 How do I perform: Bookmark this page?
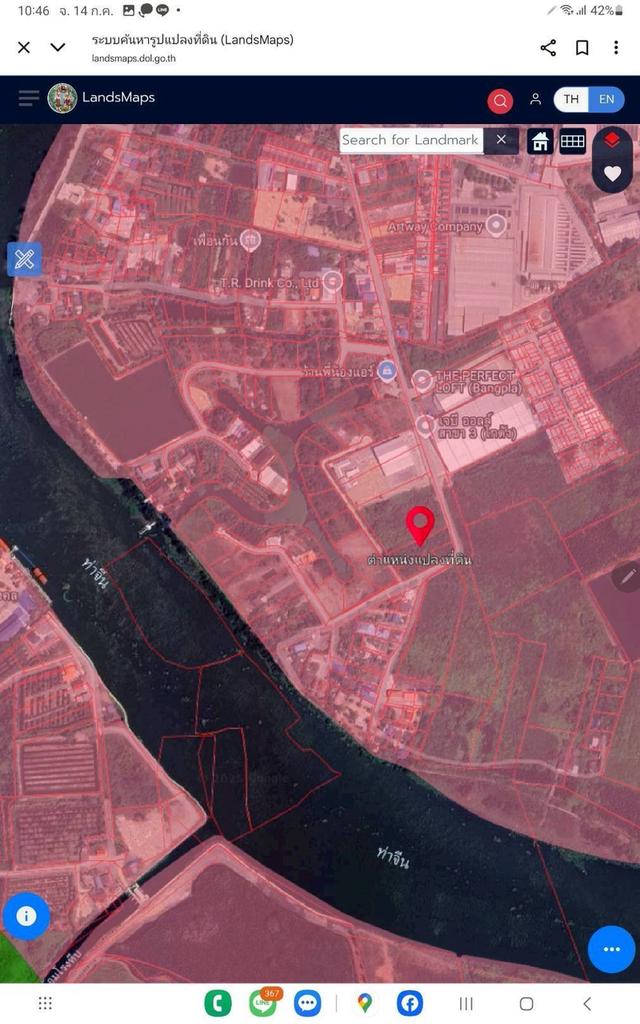(582, 47)
